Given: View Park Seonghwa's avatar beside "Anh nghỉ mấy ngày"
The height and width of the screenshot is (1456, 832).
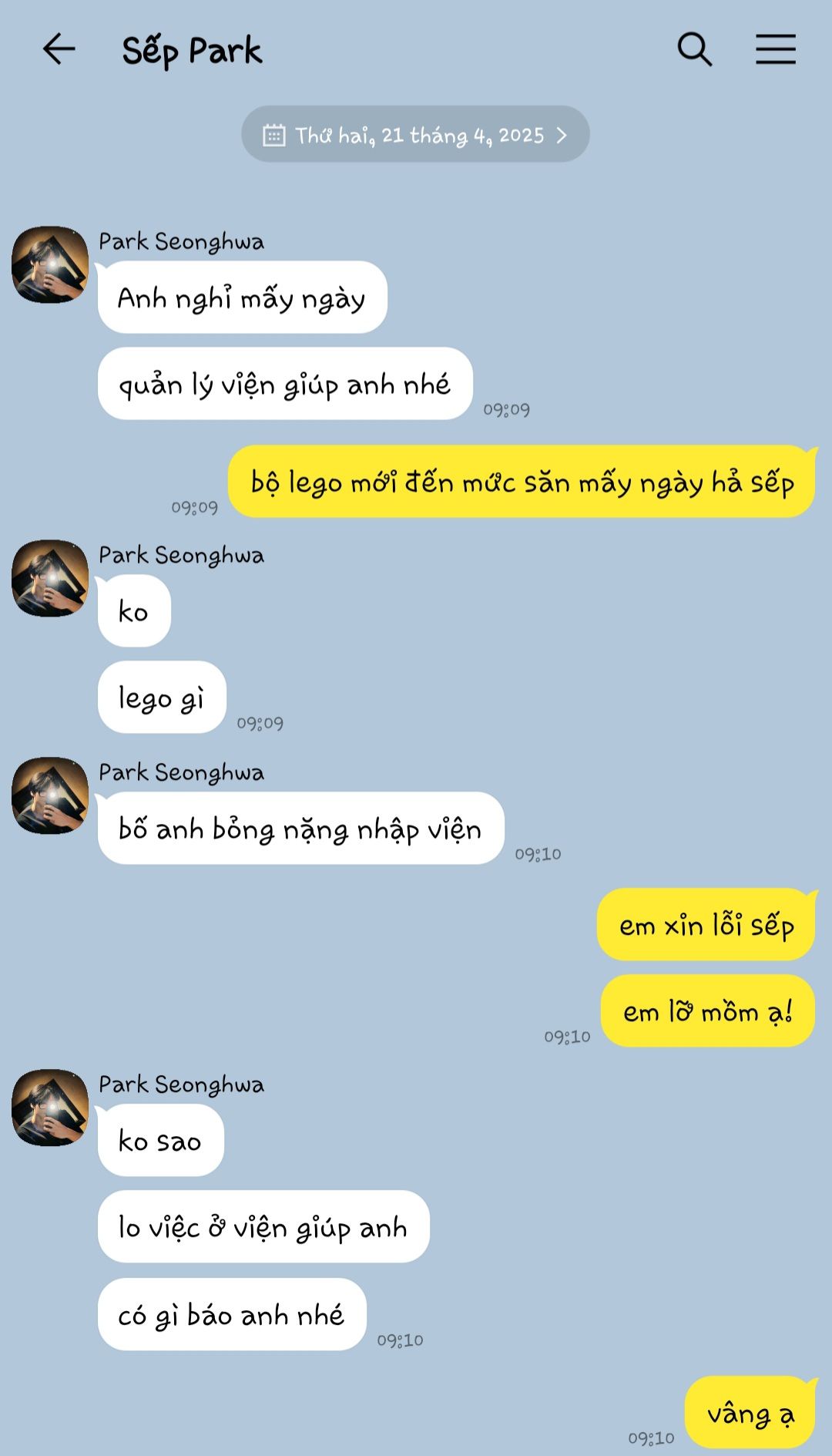Looking at the screenshot, I should (50, 264).
